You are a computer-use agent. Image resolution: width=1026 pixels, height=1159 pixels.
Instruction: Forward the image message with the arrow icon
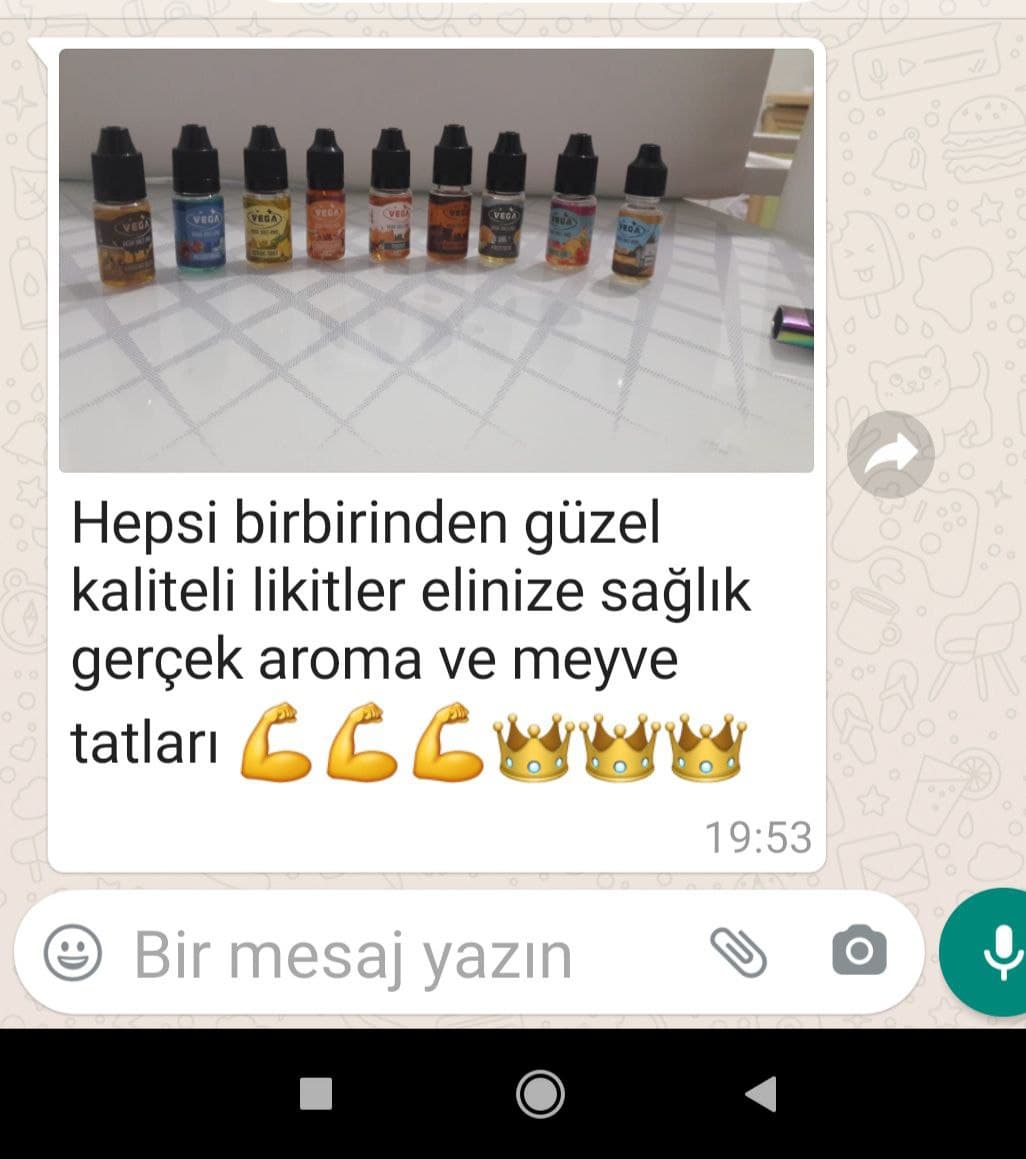(x=890, y=455)
